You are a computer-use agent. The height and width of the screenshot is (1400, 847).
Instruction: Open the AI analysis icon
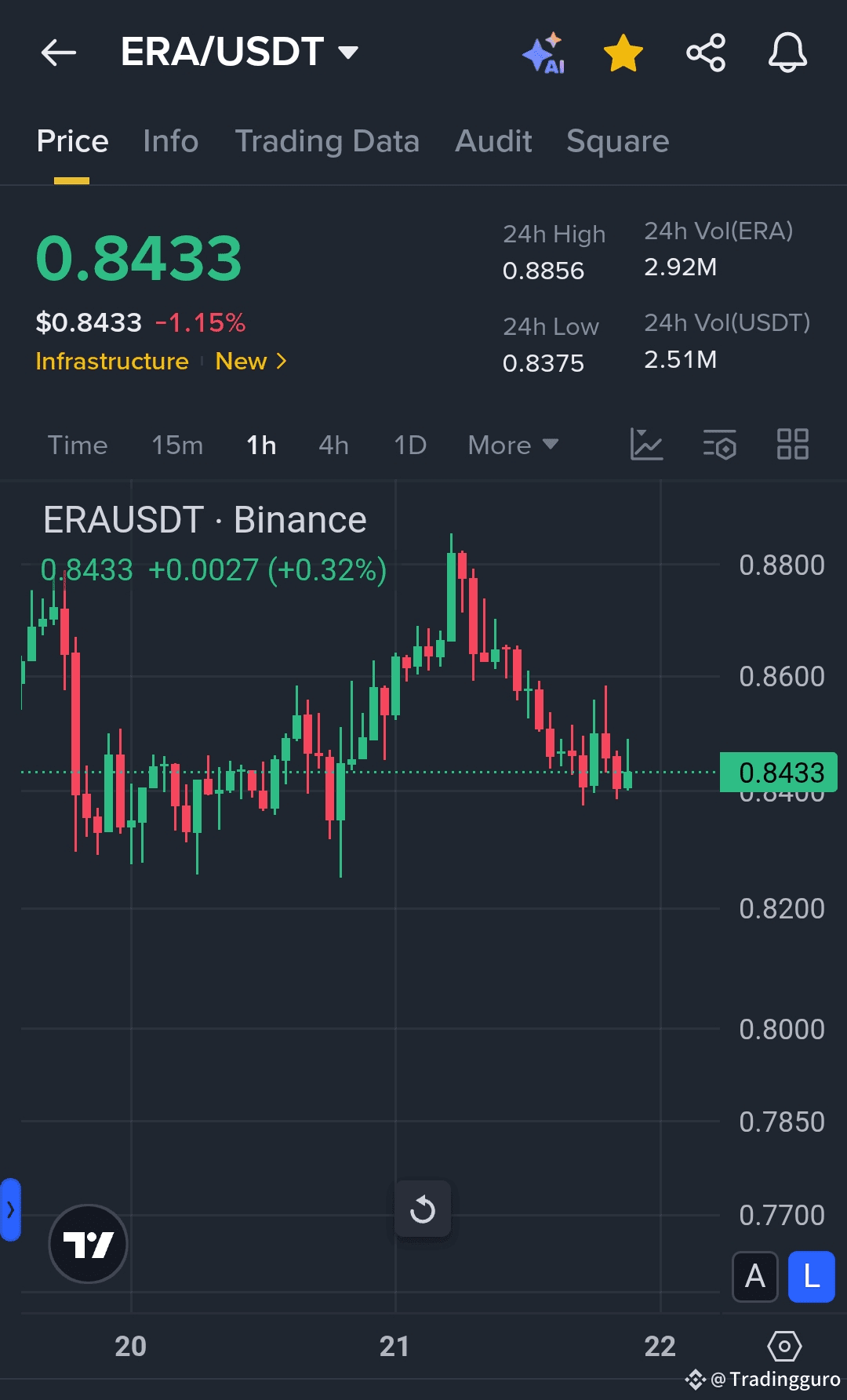pyautogui.click(x=544, y=53)
